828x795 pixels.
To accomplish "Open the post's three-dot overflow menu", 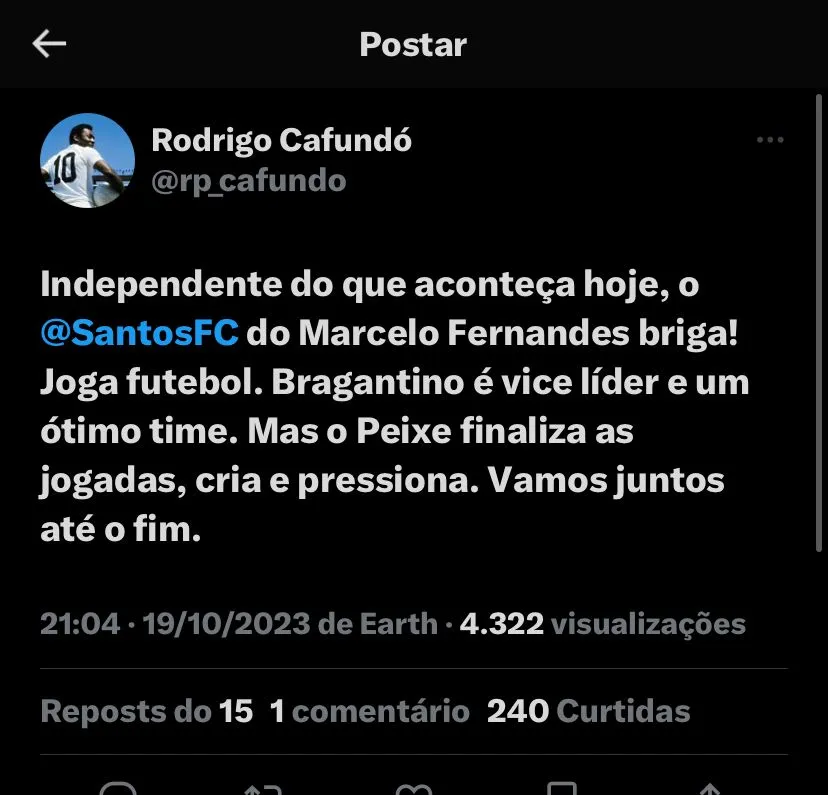I will point(769,141).
